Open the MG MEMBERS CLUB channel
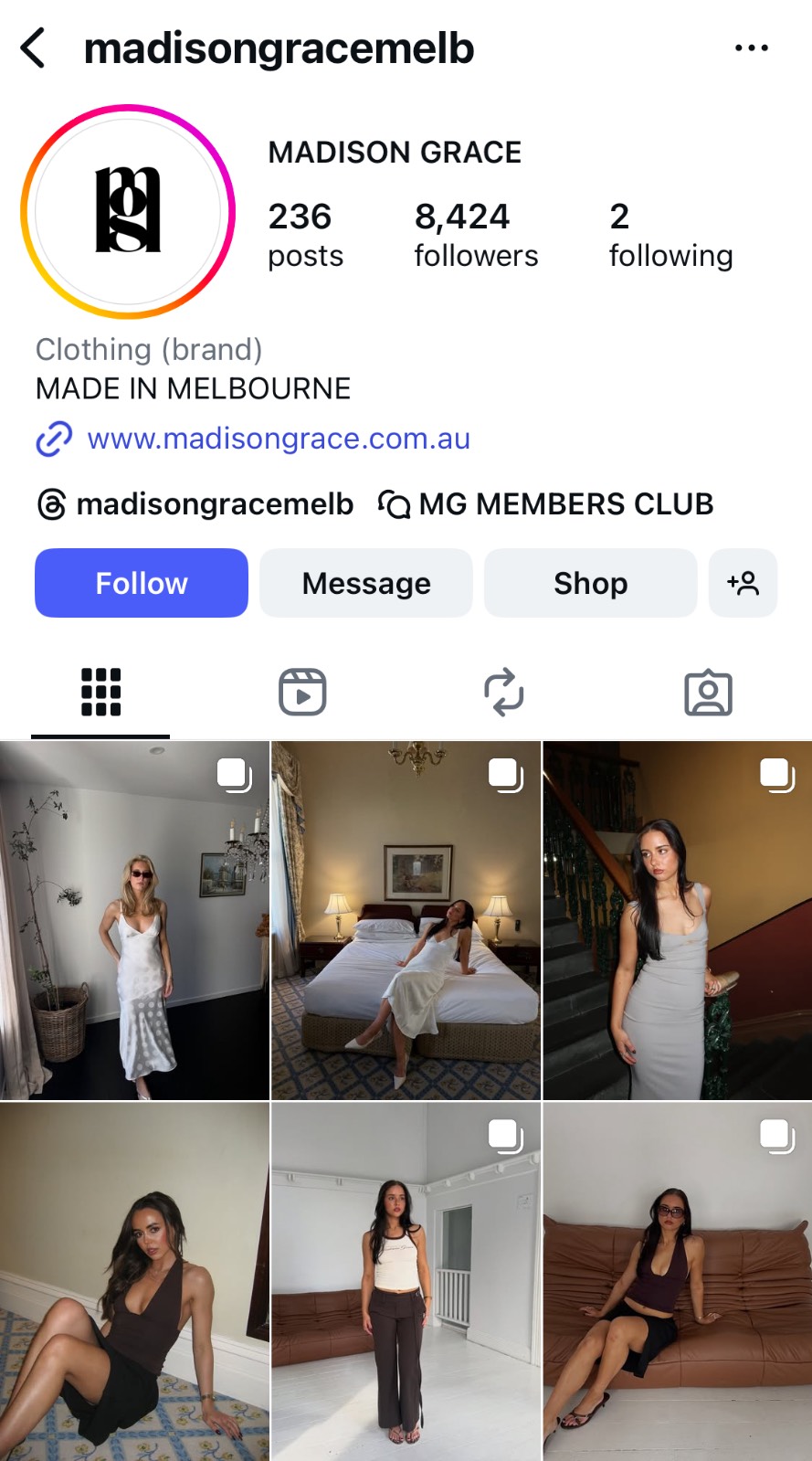Screen dimensions: 812x1461 (546, 504)
